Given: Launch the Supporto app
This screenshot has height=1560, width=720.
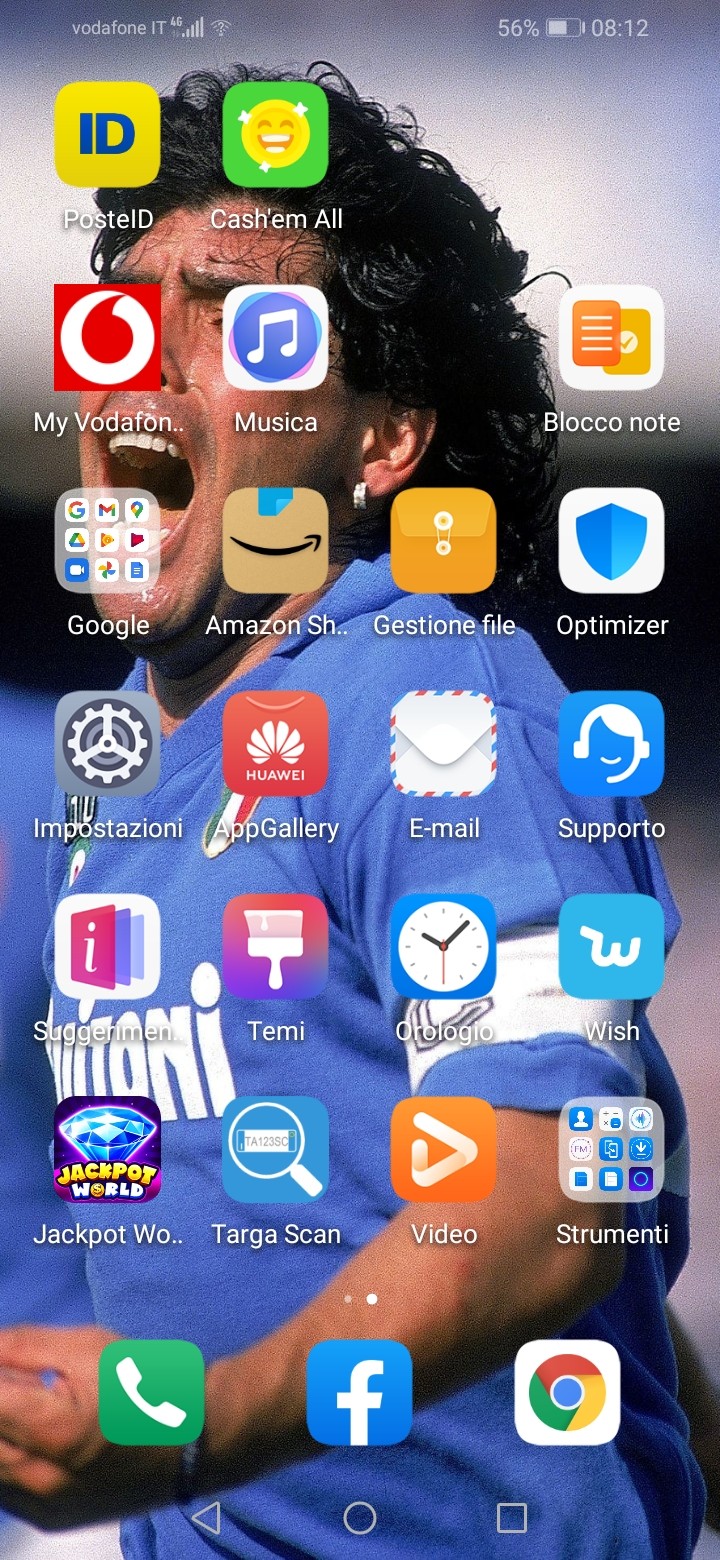Looking at the screenshot, I should (611, 743).
